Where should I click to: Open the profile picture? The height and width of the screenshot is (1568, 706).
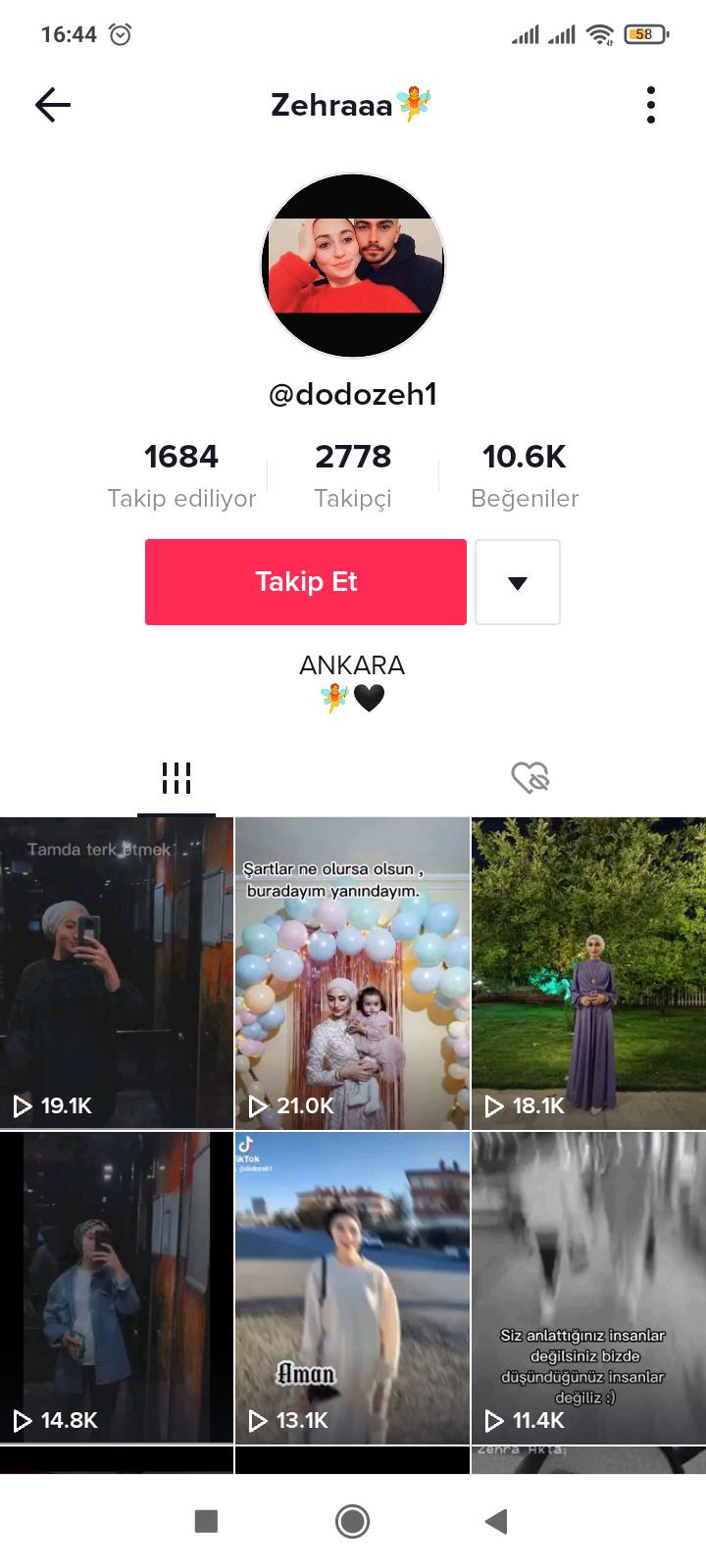point(353,266)
